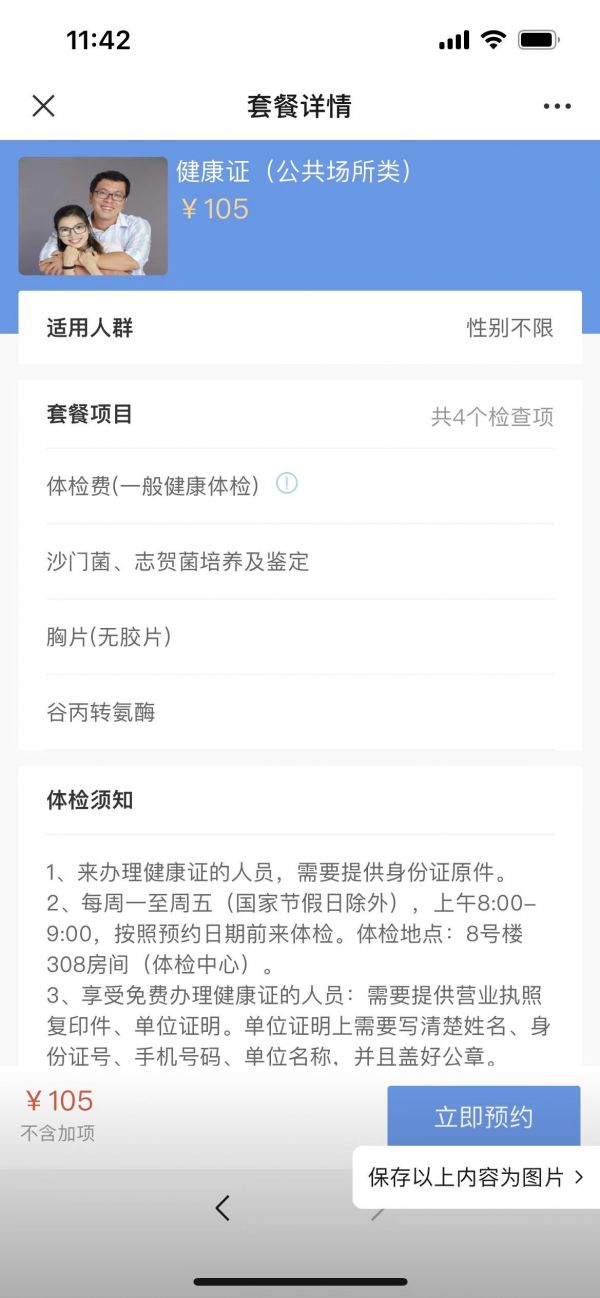Viewport: 600px width, 1298px height.
Task: Go back with the bottom back arrow
Action: point(222,1208)
